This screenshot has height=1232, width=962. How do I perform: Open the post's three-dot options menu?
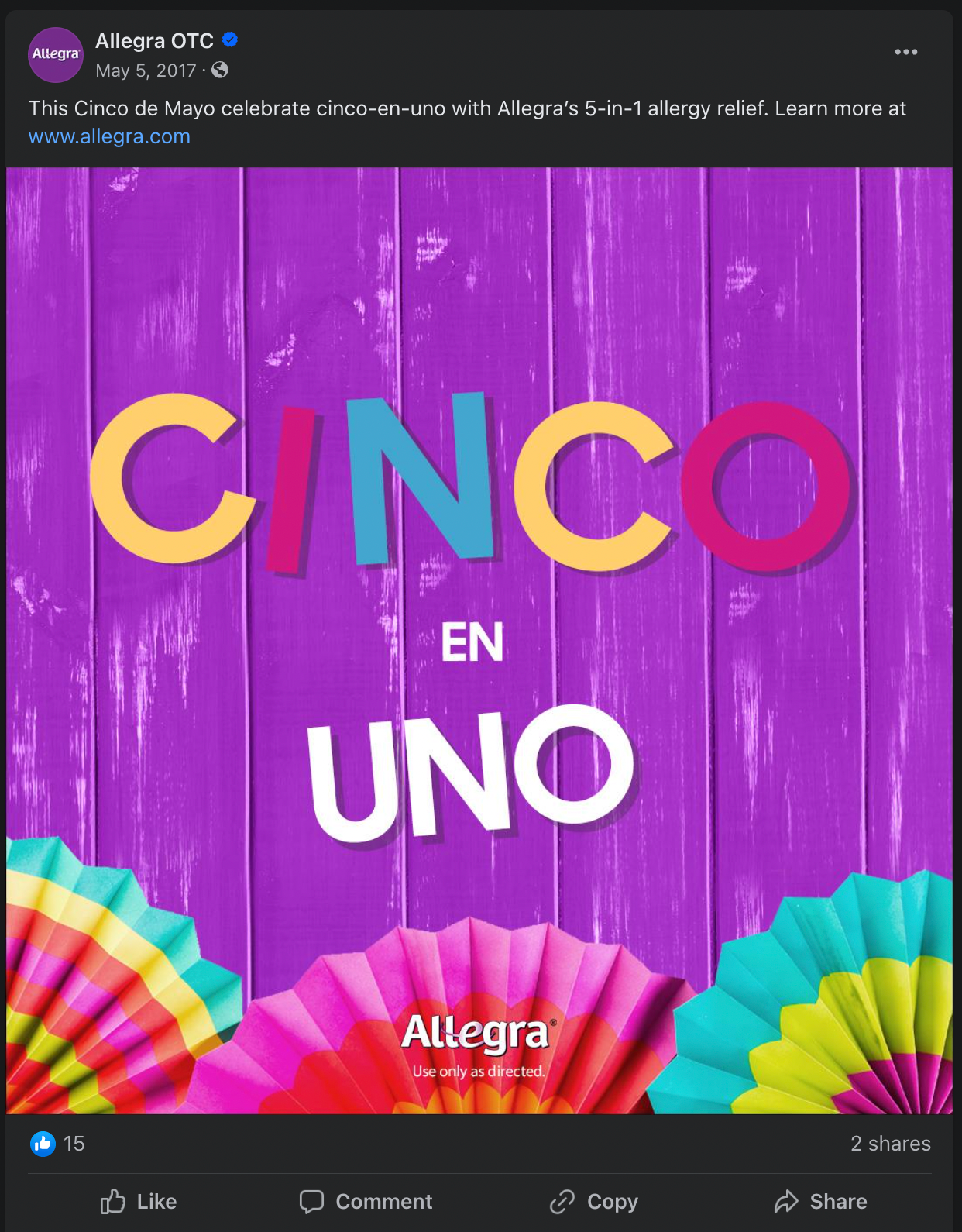pos(905,52)
